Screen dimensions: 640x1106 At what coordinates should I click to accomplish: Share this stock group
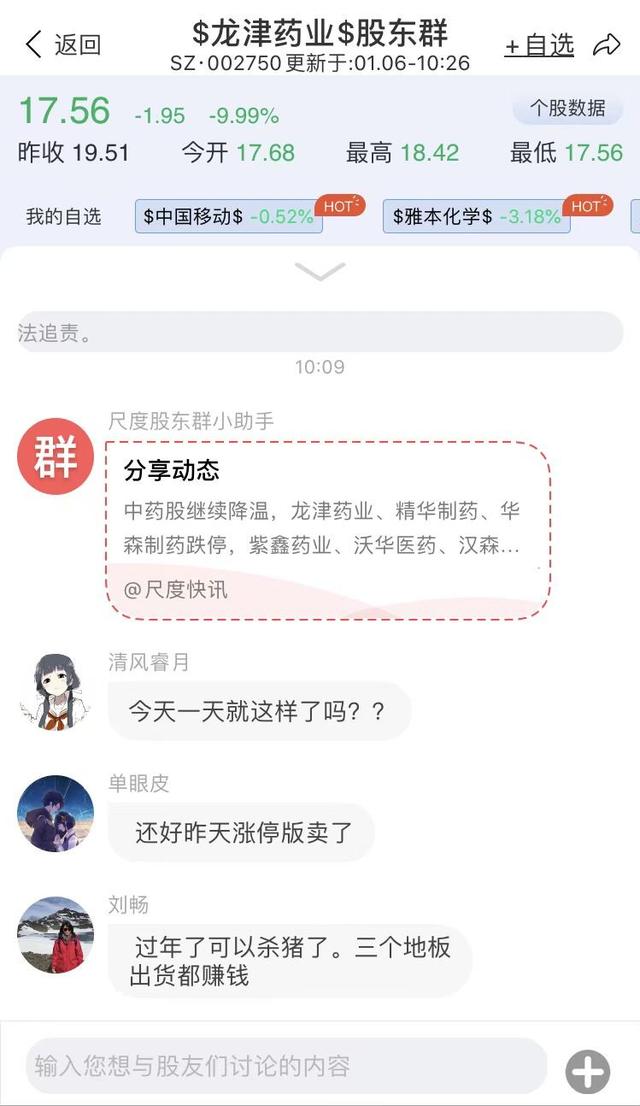607,45
